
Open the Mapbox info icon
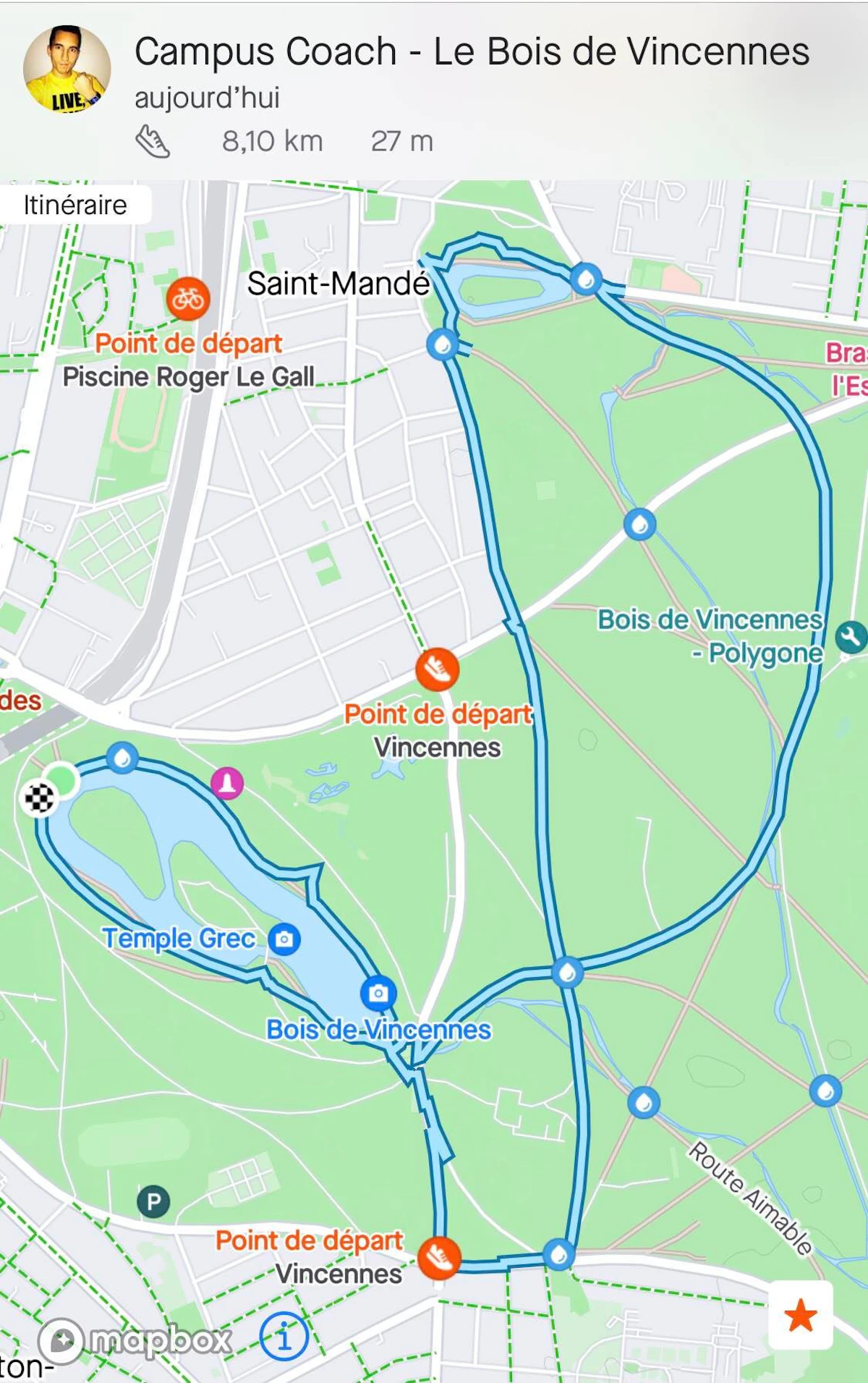coord(284,1336)
